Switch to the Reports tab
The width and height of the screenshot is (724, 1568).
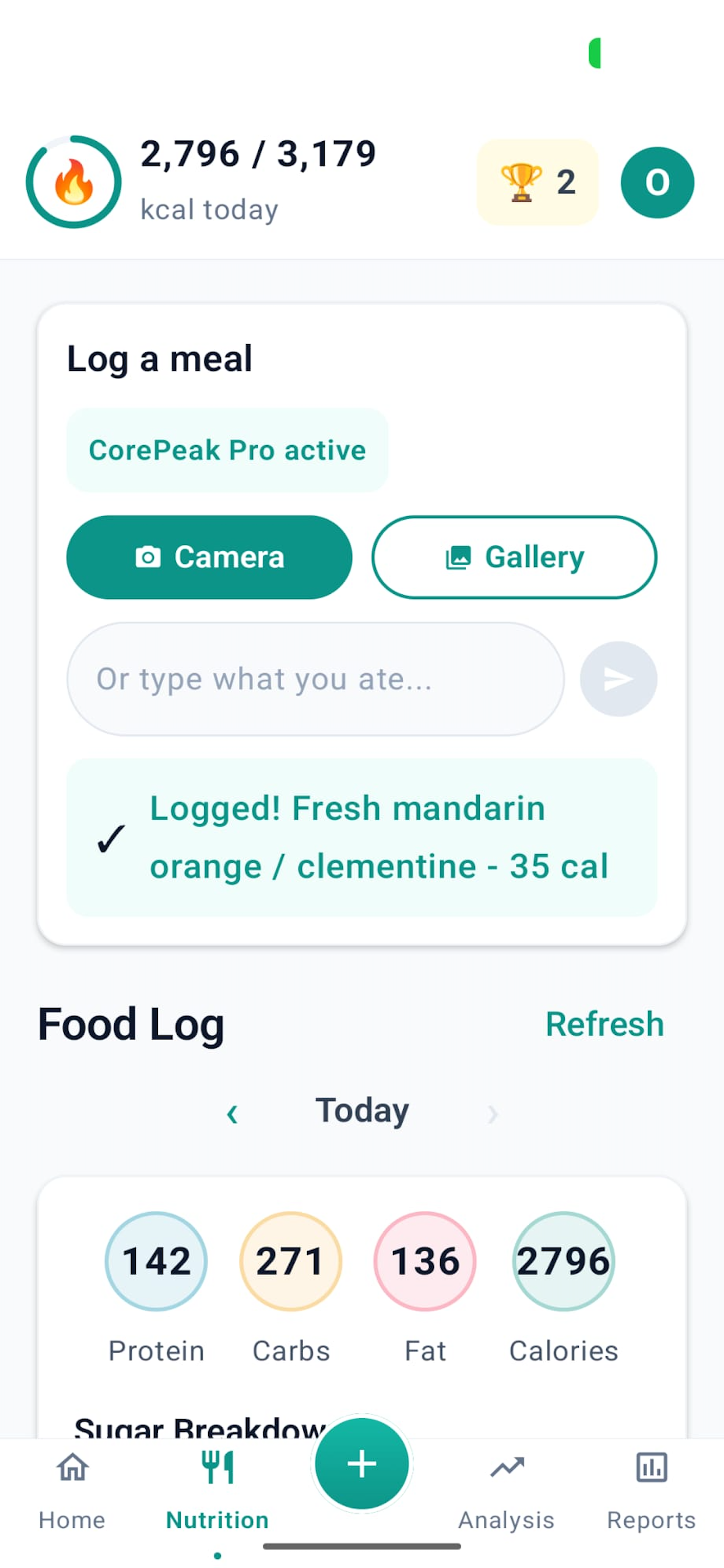tap(651, 1492)
